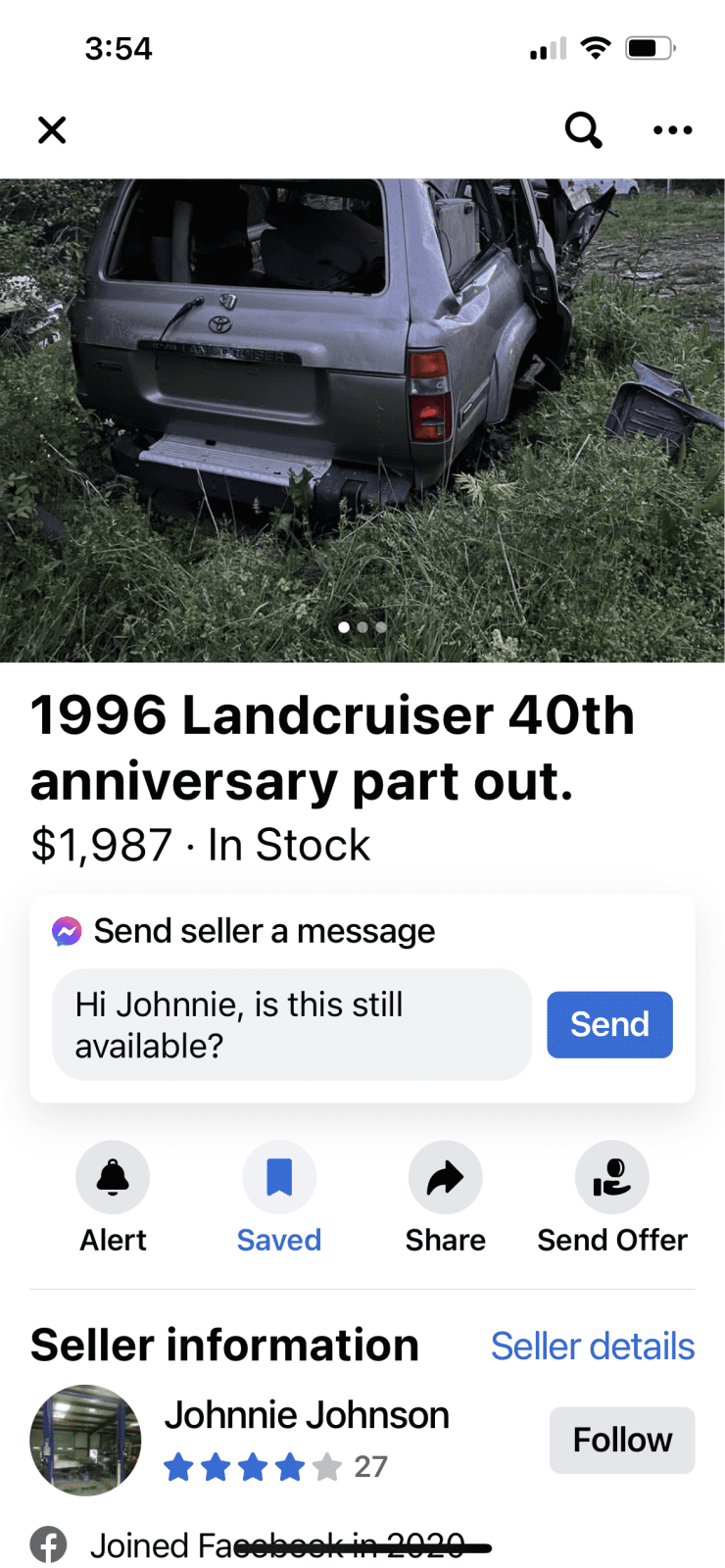Close the listing view
The width and height of the screenshot is (725, 1568).
pyautogui.click(x=51, y=129)
